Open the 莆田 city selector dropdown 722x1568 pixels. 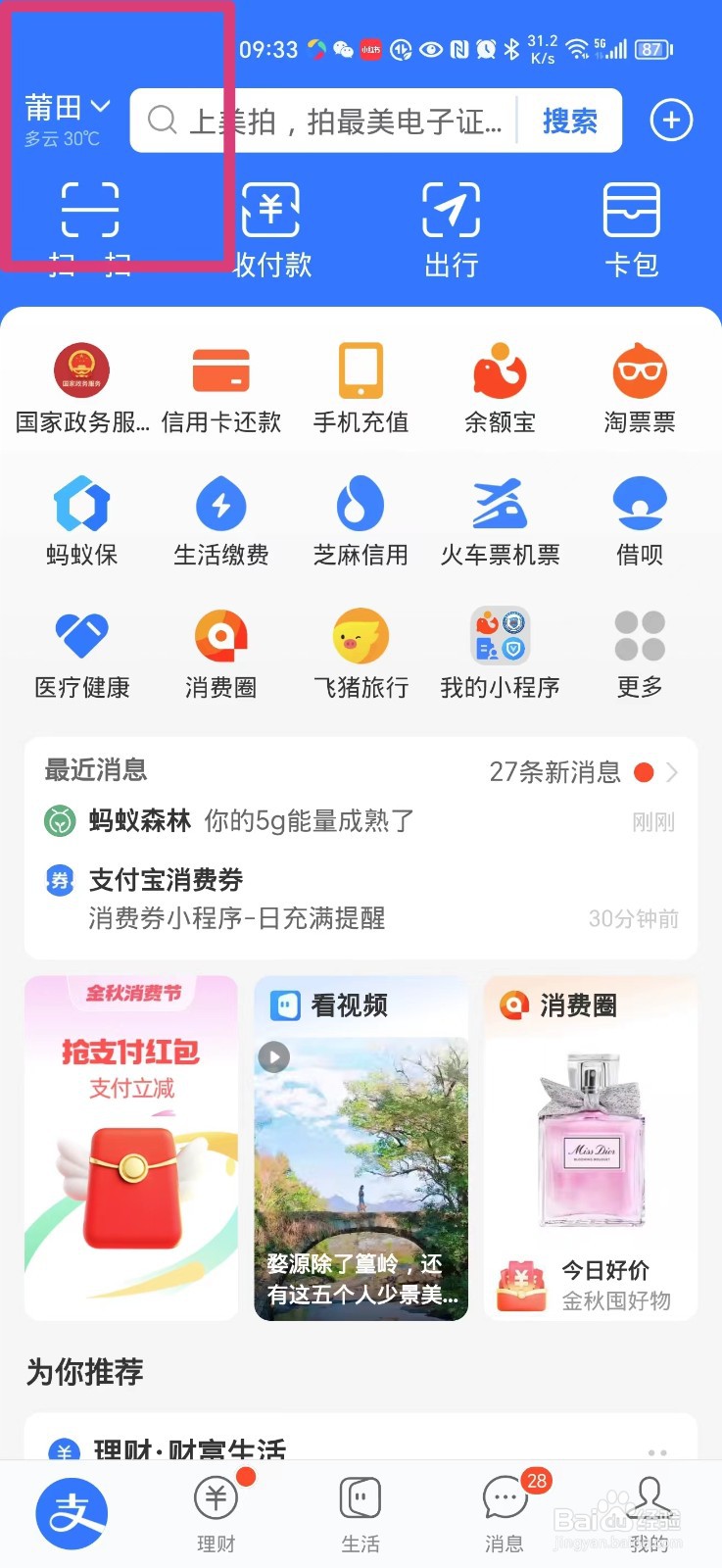click(x=68, y=106)
